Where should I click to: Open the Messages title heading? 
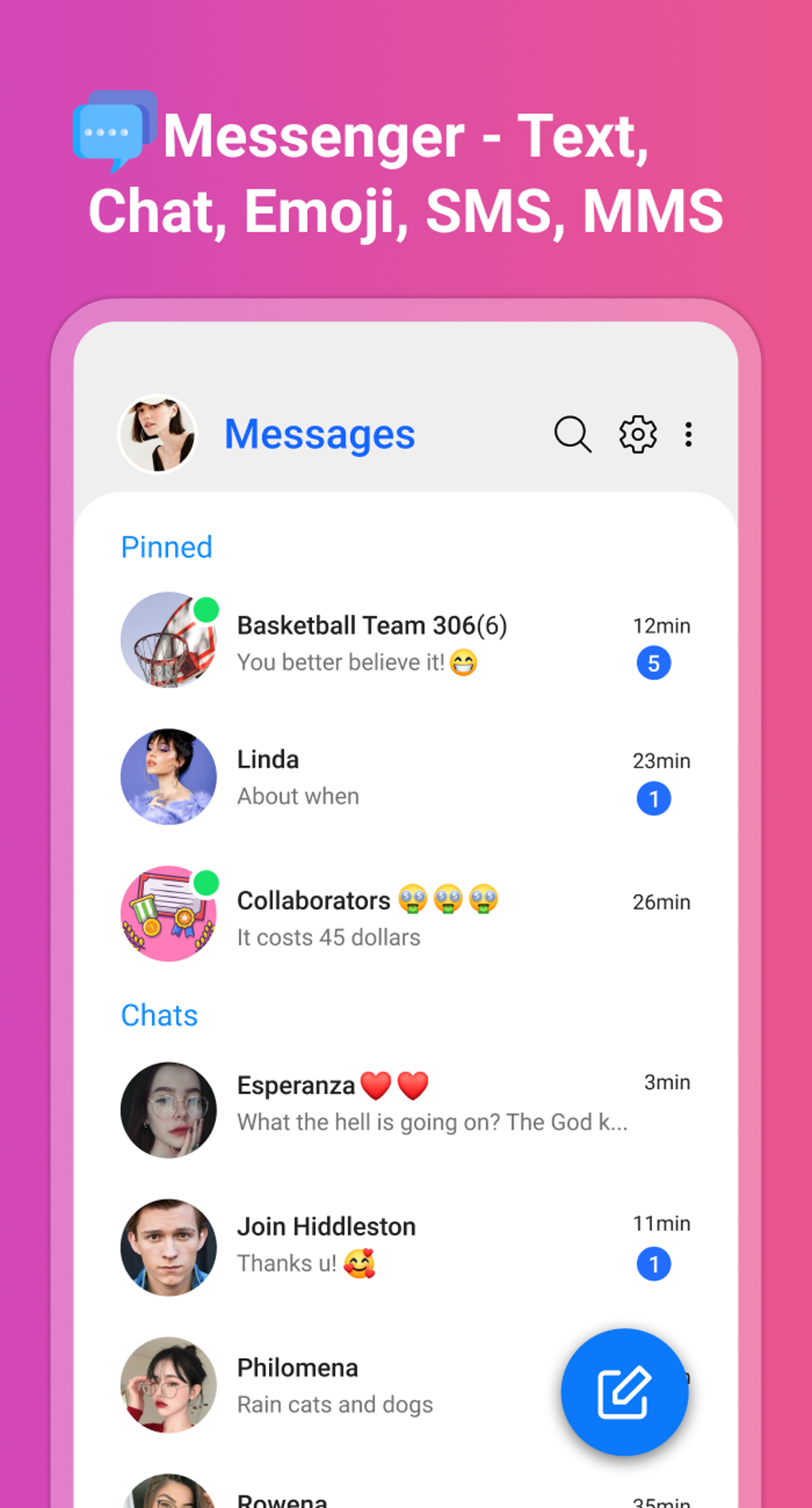pyautogui.click(x=318, y=434)
